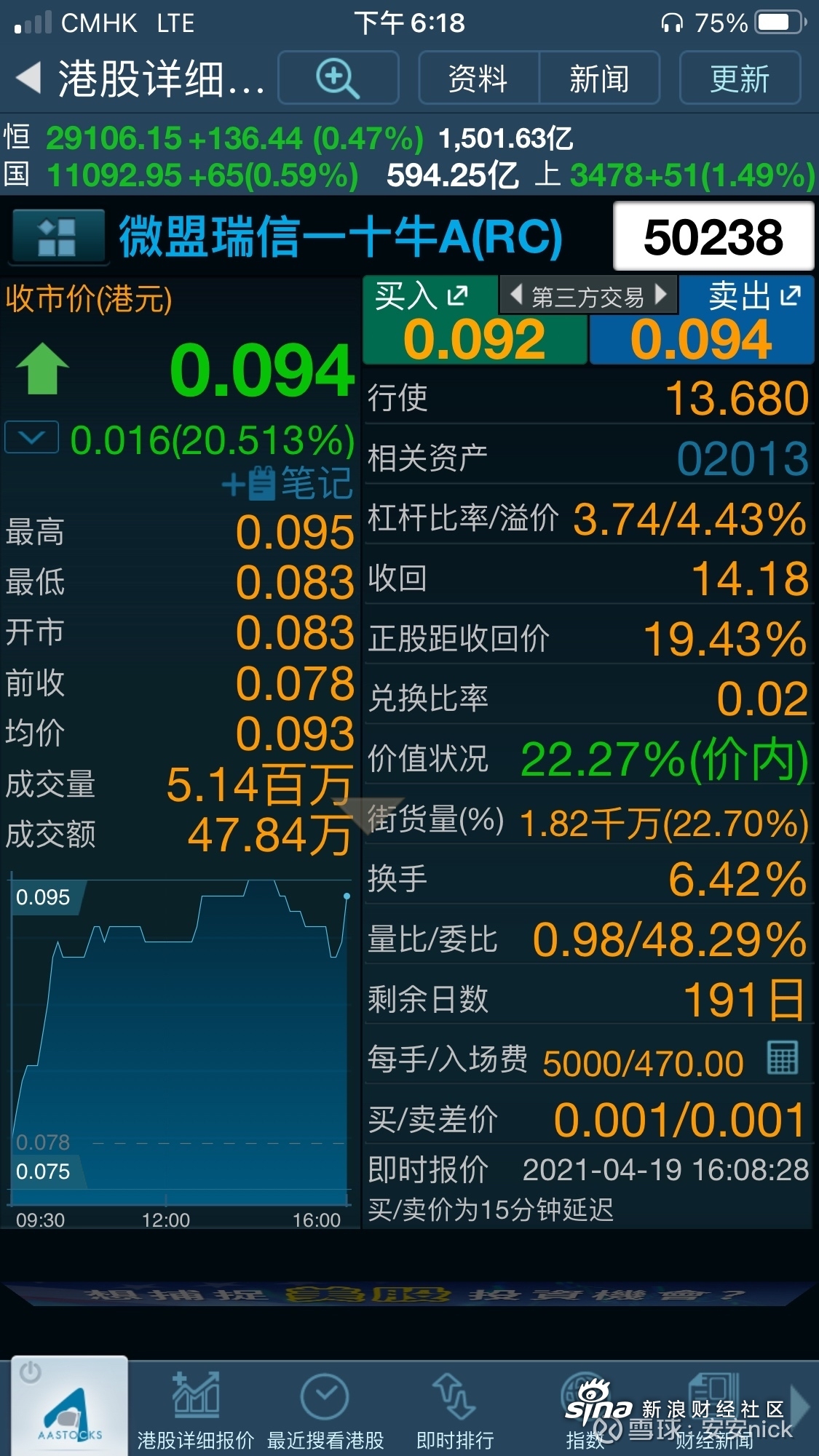
Task: Open the AASTOCKS home tab
Action: tap(70, 1406)
